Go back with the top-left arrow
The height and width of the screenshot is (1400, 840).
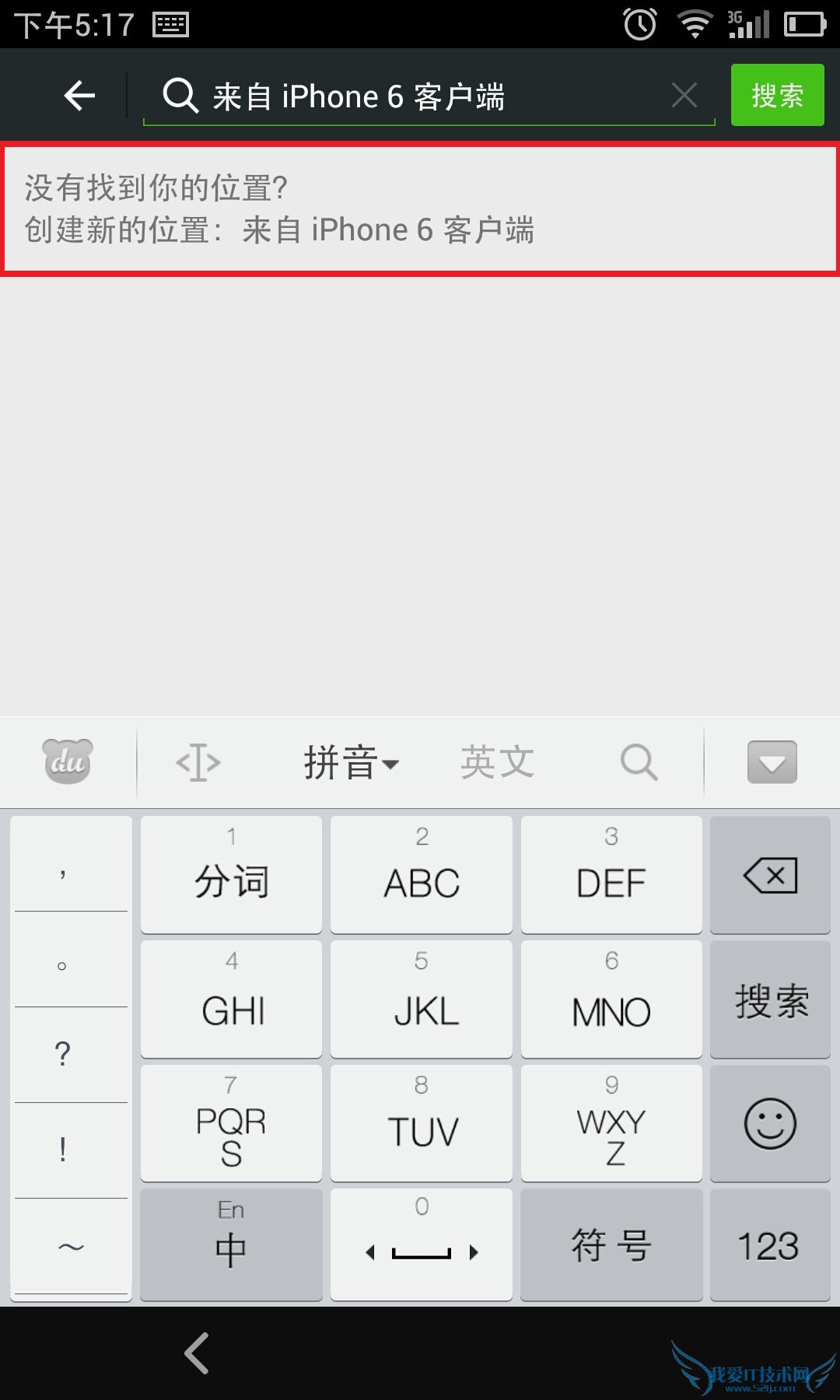79,96
